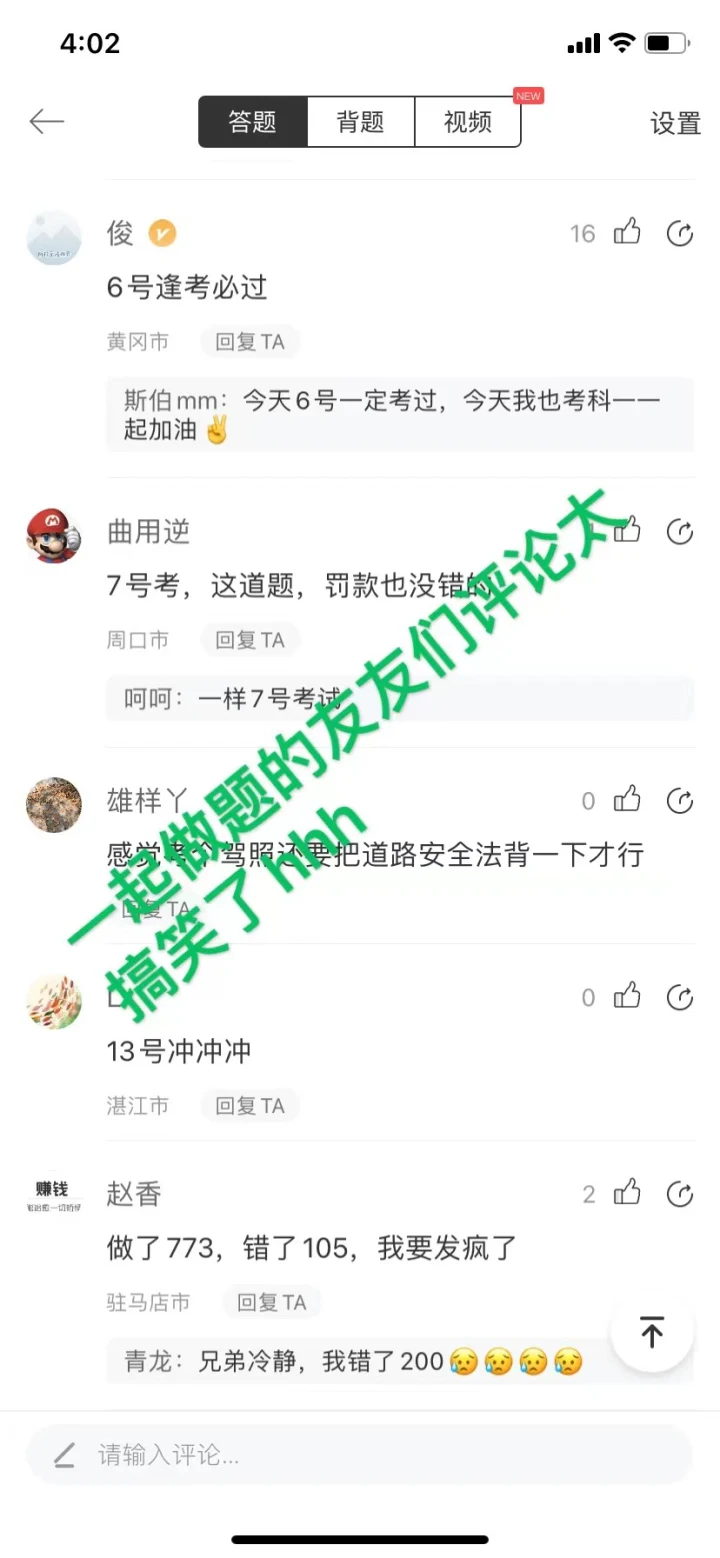Share 赵香's comment
Screen dimensions: 720x1558
pyautogui.click(x=680, y=1193)
